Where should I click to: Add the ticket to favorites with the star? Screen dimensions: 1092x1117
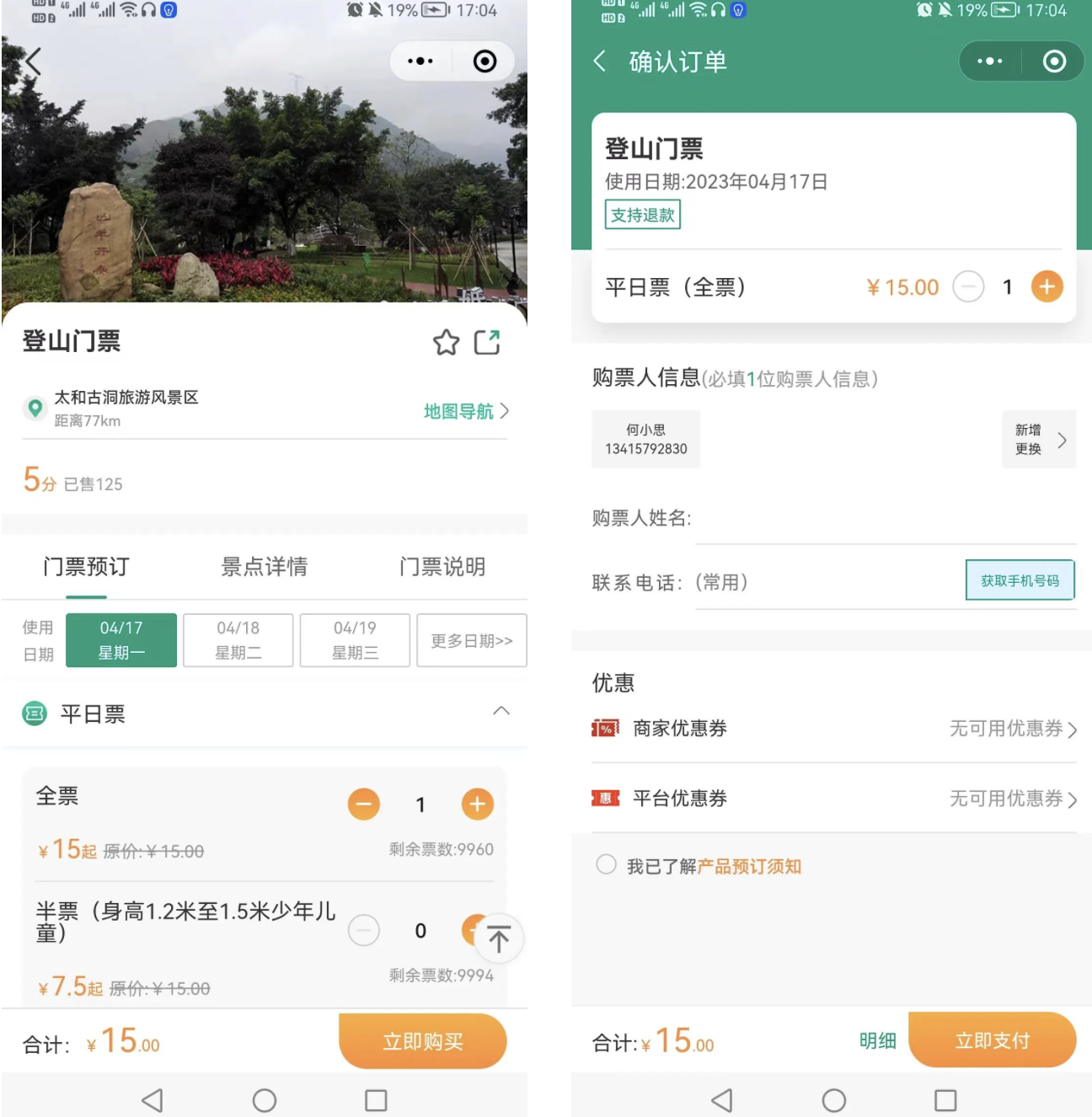[x=446, y=343]
